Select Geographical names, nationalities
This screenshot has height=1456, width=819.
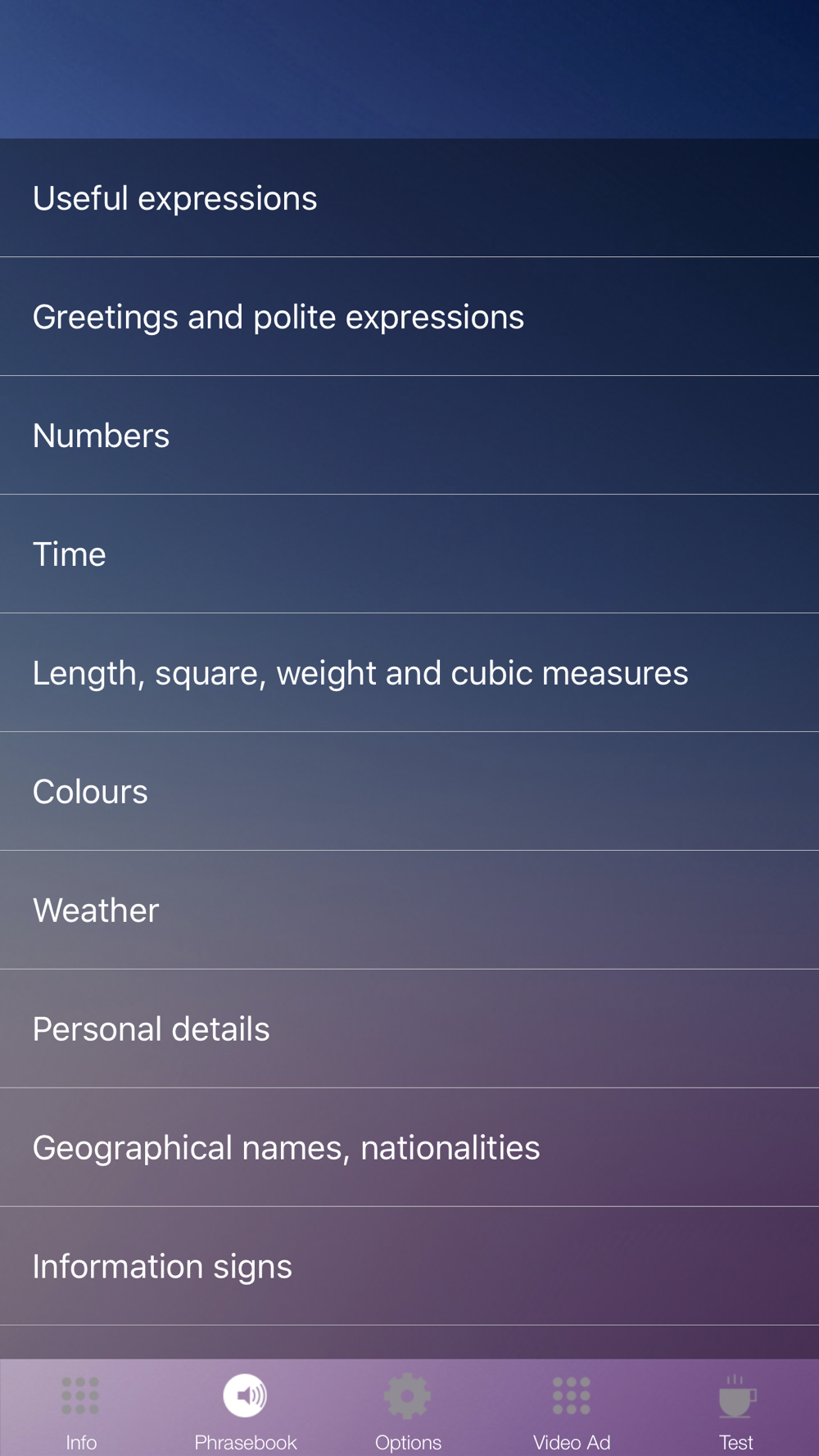coord(409,1148)
